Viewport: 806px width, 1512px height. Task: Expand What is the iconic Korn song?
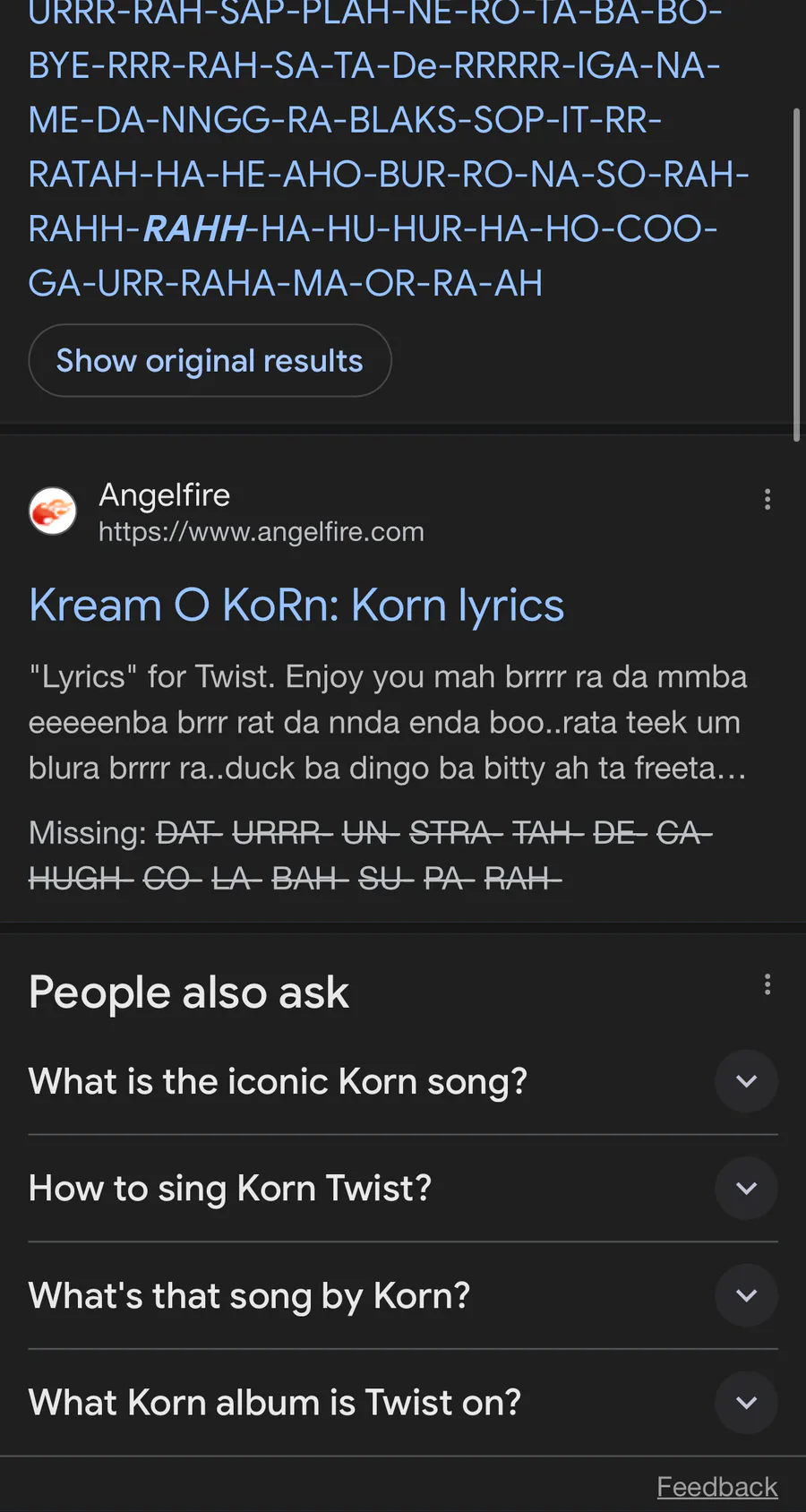(403, 1081)
